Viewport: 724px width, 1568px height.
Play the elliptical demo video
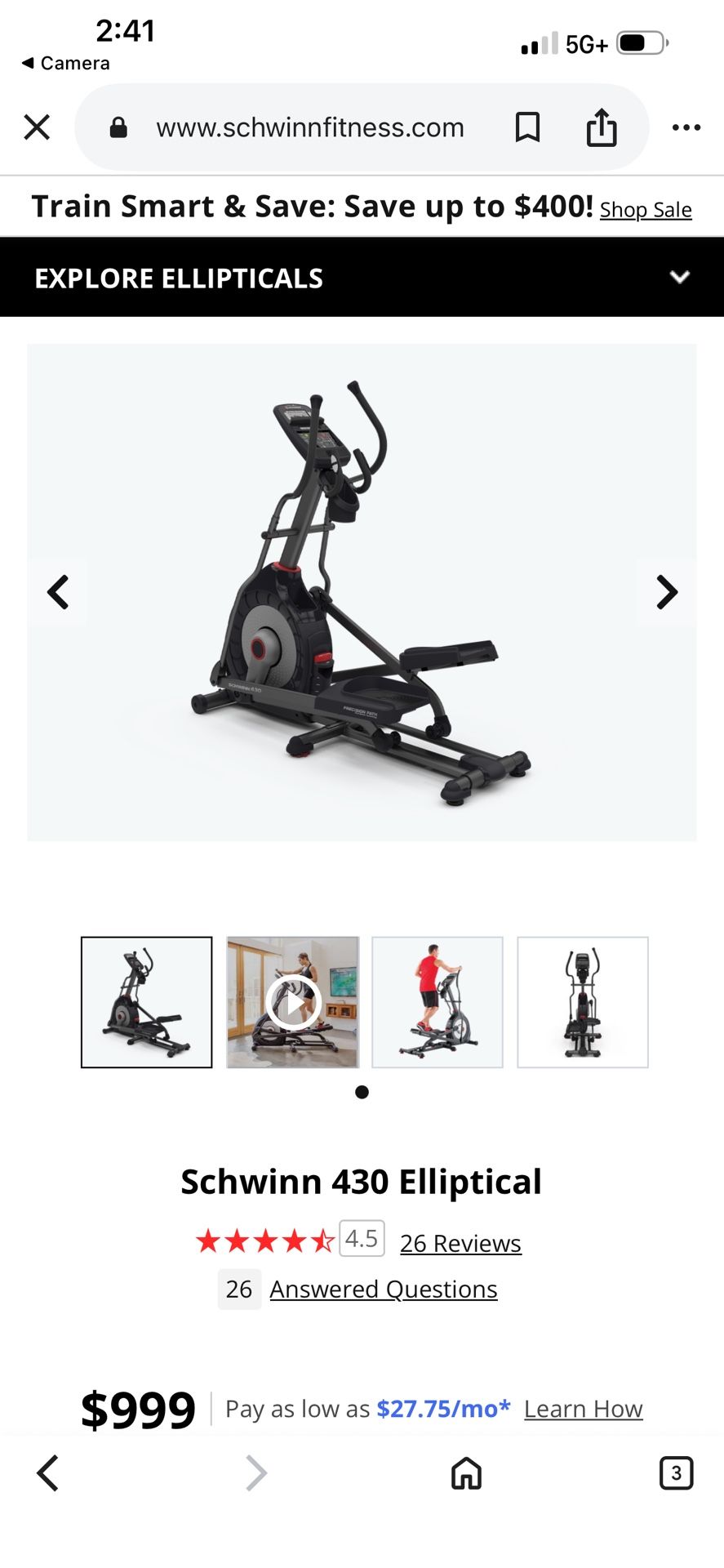(x=291, y=1001)
